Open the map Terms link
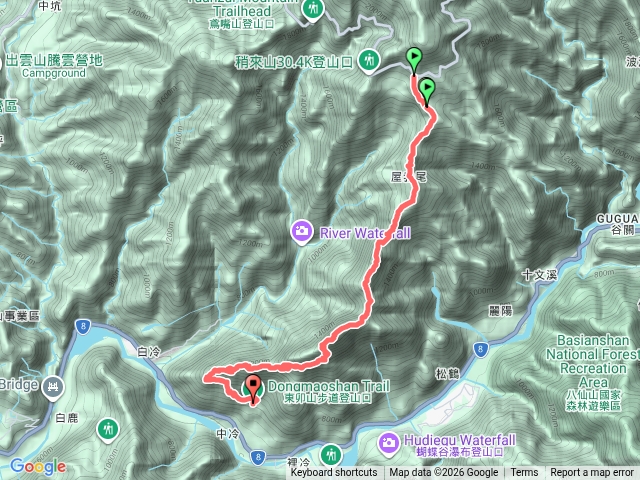 tap(524, 473)
